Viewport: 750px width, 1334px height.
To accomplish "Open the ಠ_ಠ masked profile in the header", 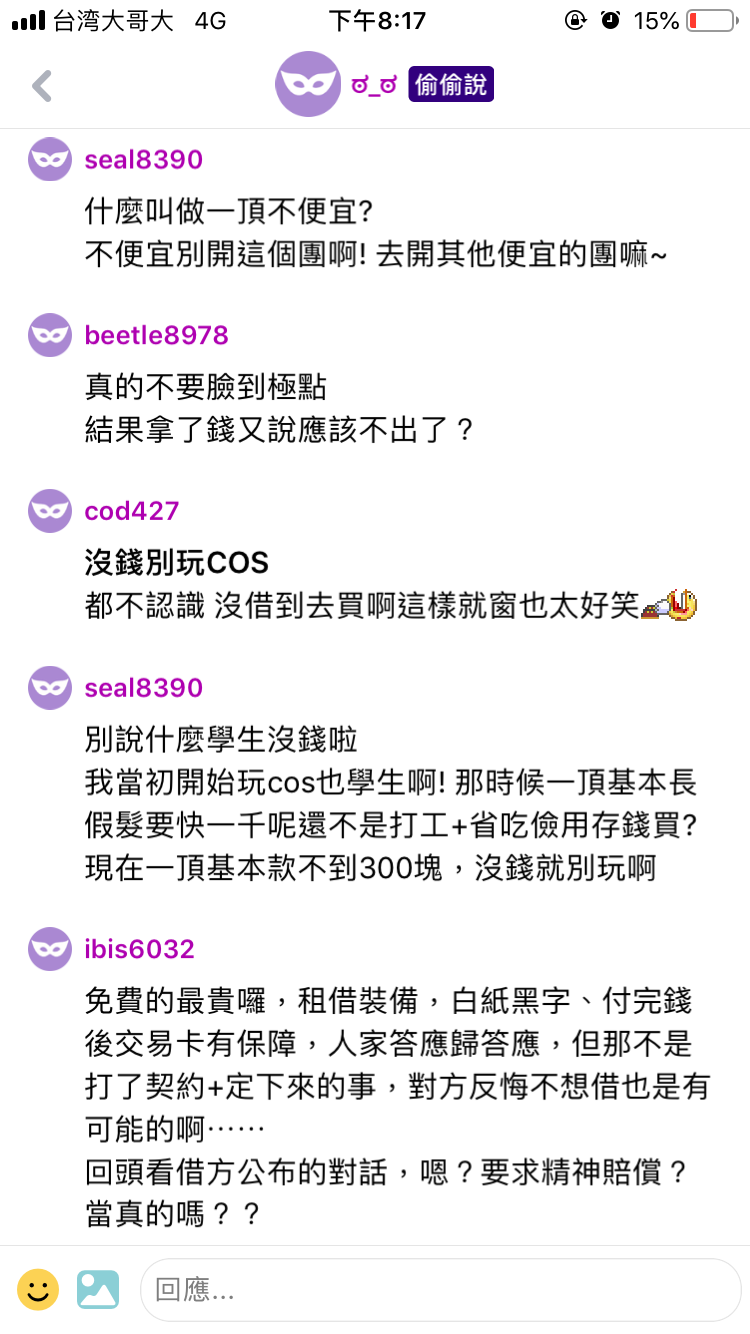I will click(308, 84).
